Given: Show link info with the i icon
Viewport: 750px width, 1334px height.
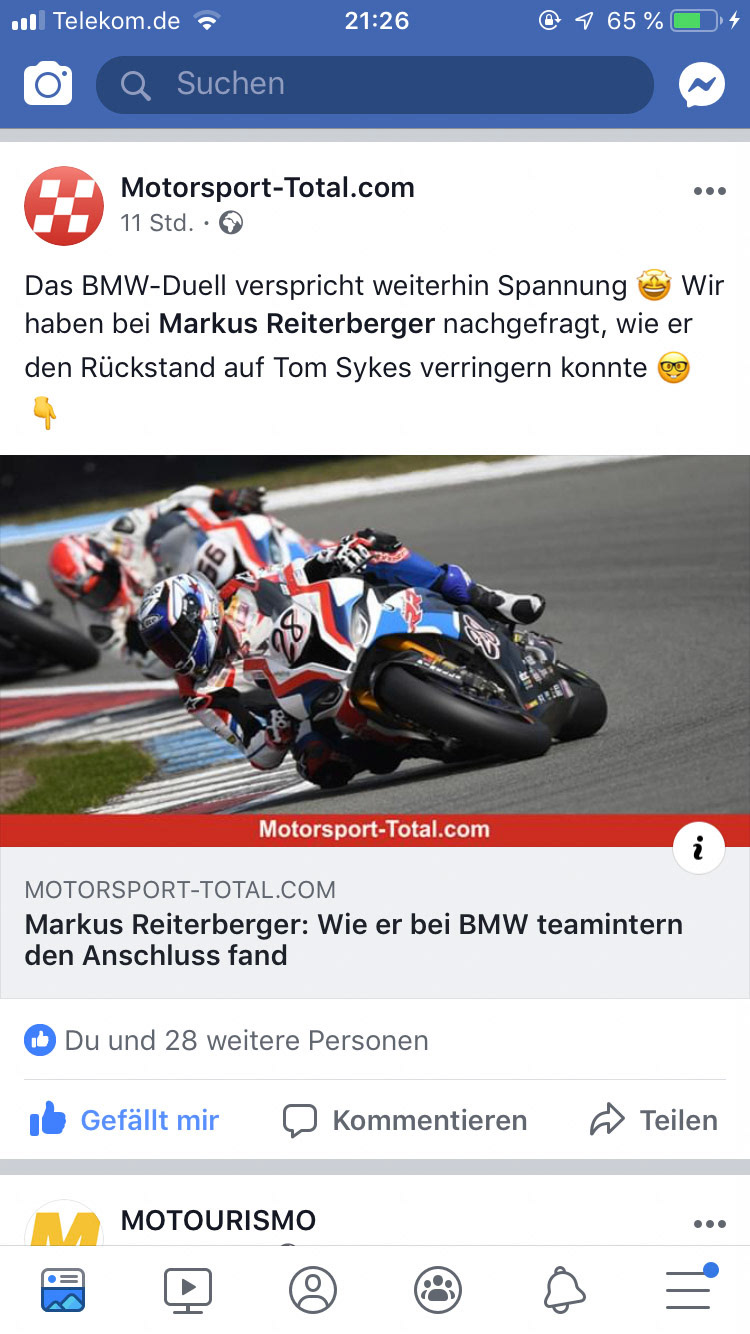Looking at the screenshot, I should click(x=698, y=849).
